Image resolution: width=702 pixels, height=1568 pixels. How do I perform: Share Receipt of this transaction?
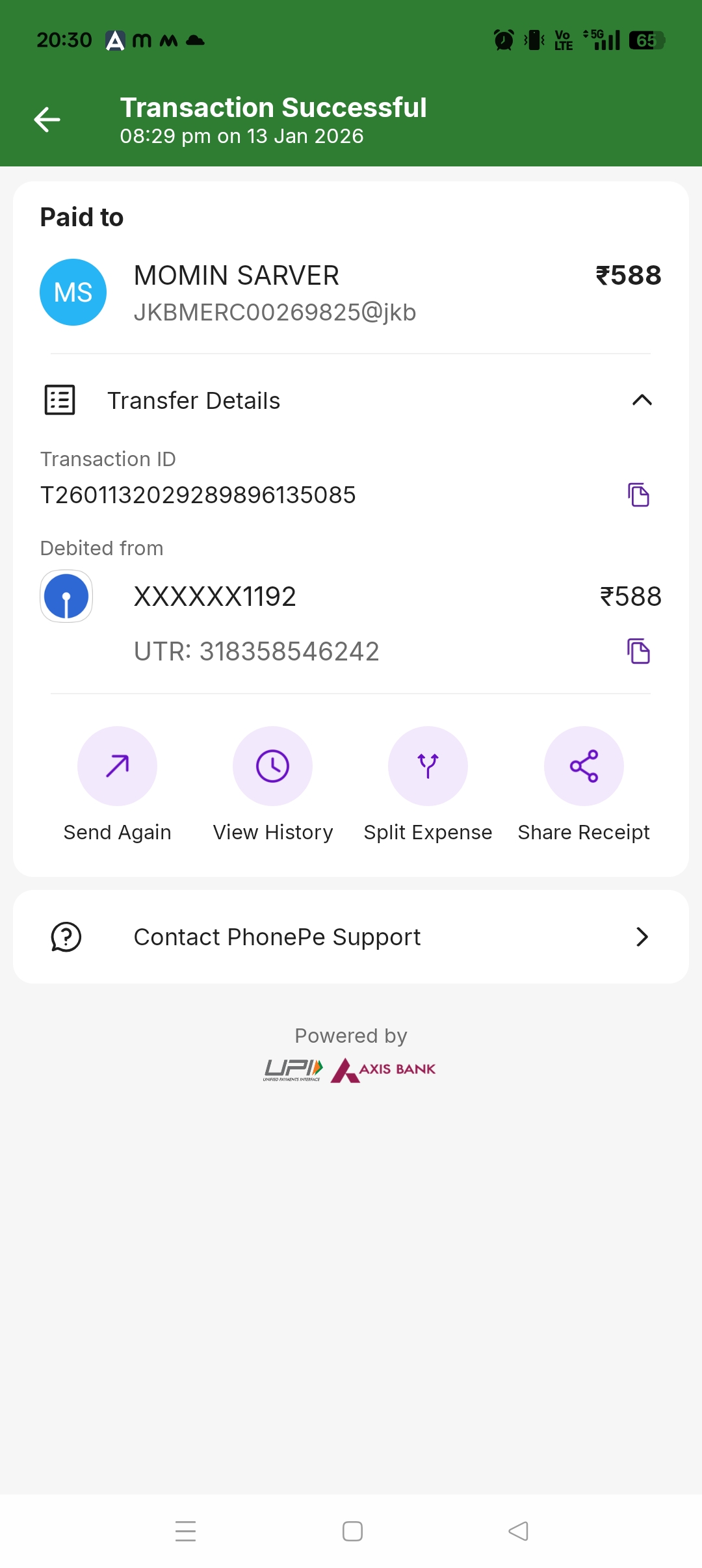pyautogui.click(x=584, y=766)
